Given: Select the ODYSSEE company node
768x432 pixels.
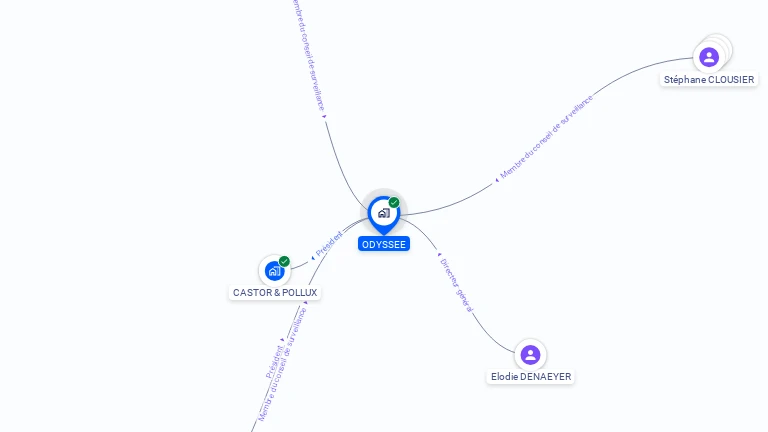Looking at the screenshot, I should [383, 213].
